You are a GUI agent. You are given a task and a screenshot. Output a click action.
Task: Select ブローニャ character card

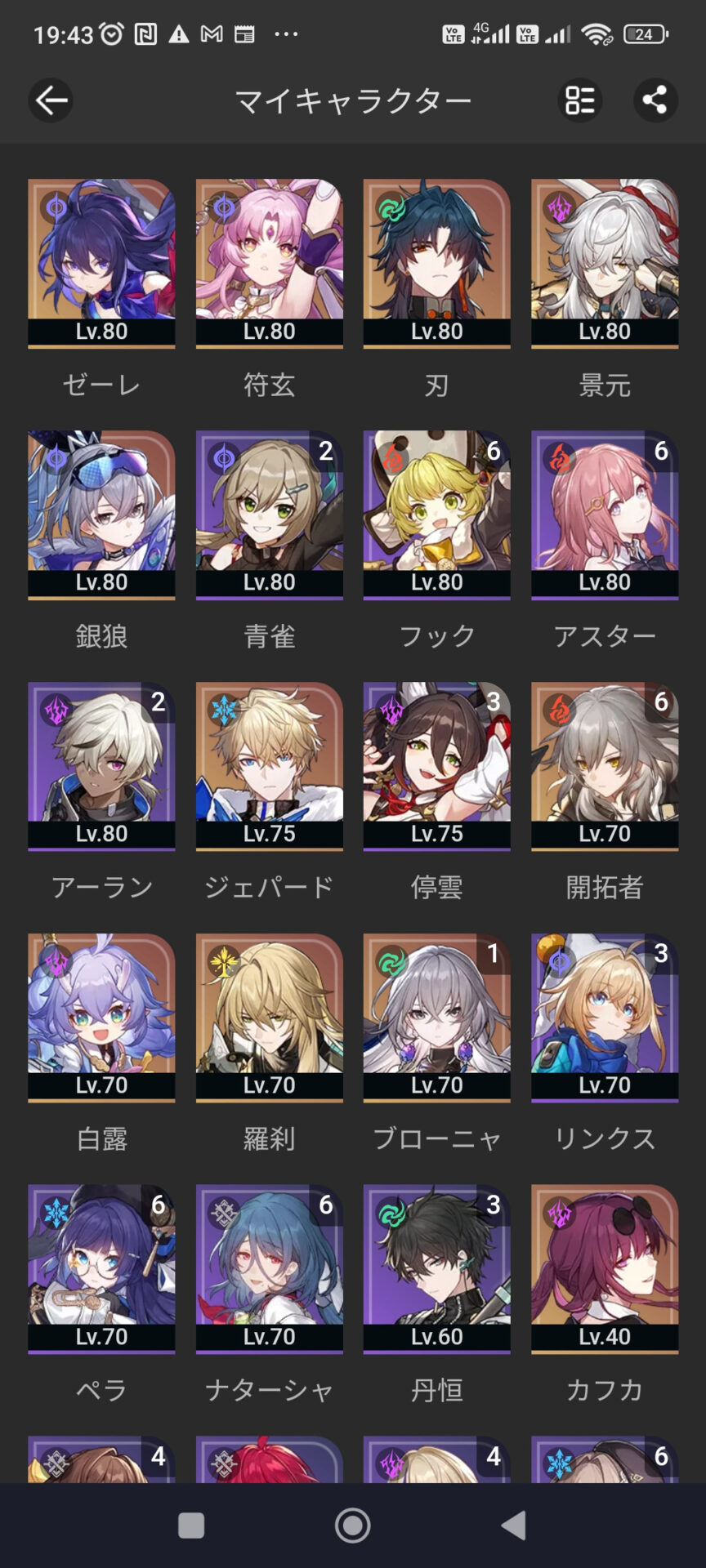(x=436, y=1016)
